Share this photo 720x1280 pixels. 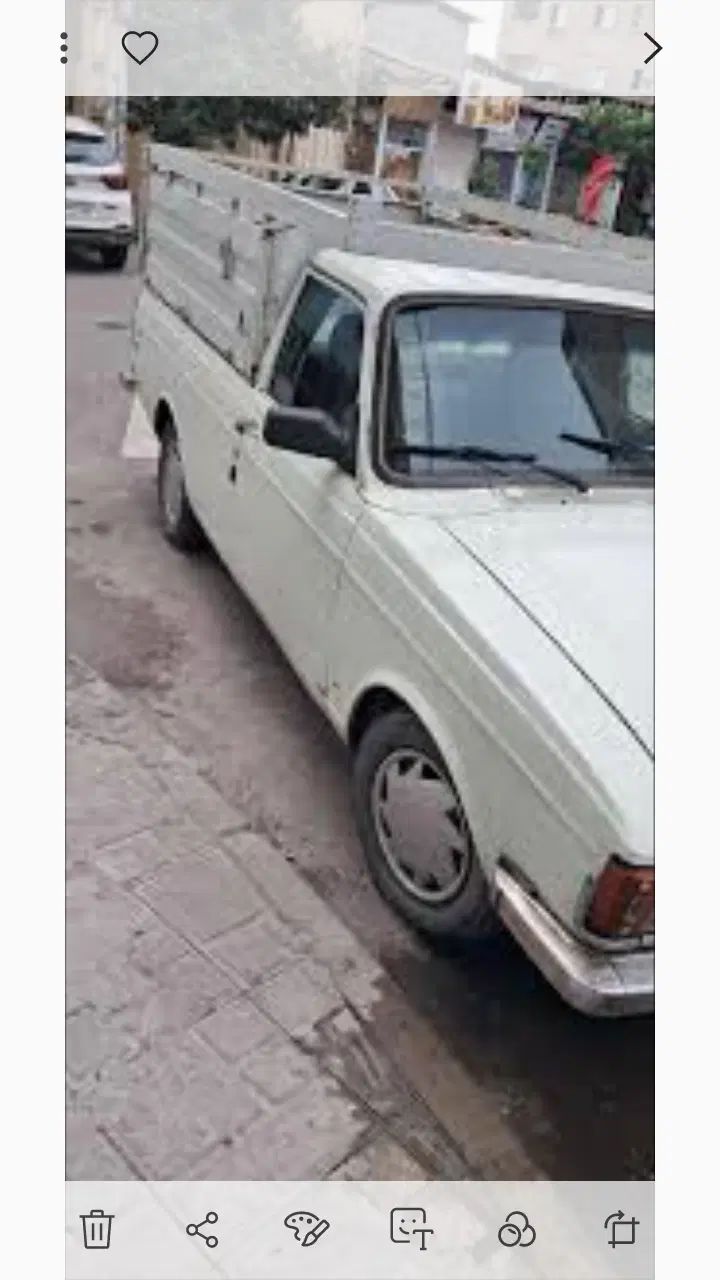click(x=202, y=1229)
